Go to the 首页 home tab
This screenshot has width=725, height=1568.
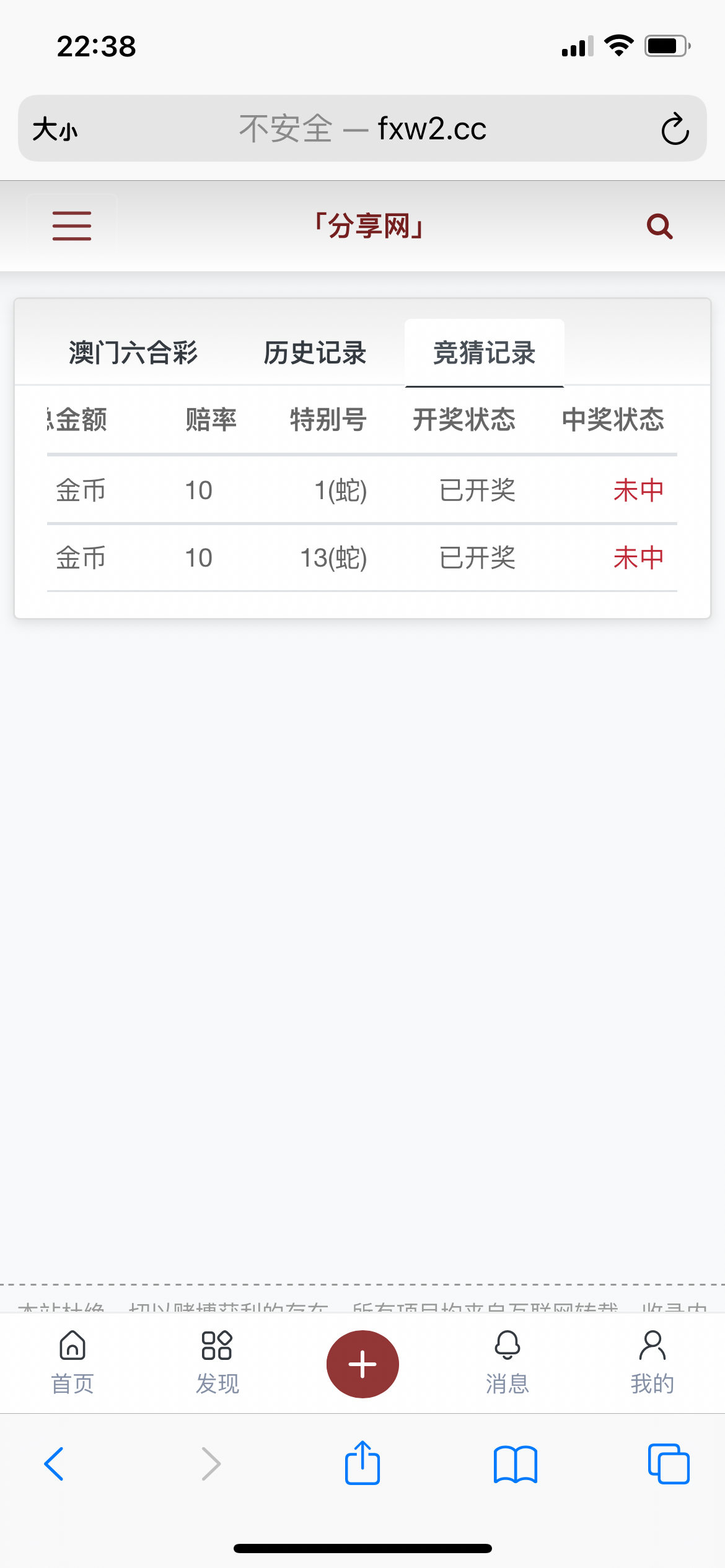pyautogui.click(x=72, y=1362)
